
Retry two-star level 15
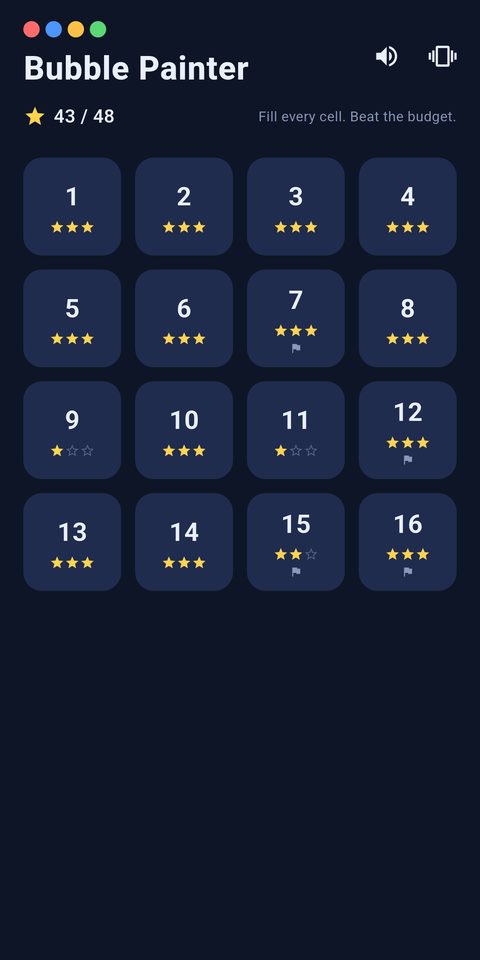(296, 542)
